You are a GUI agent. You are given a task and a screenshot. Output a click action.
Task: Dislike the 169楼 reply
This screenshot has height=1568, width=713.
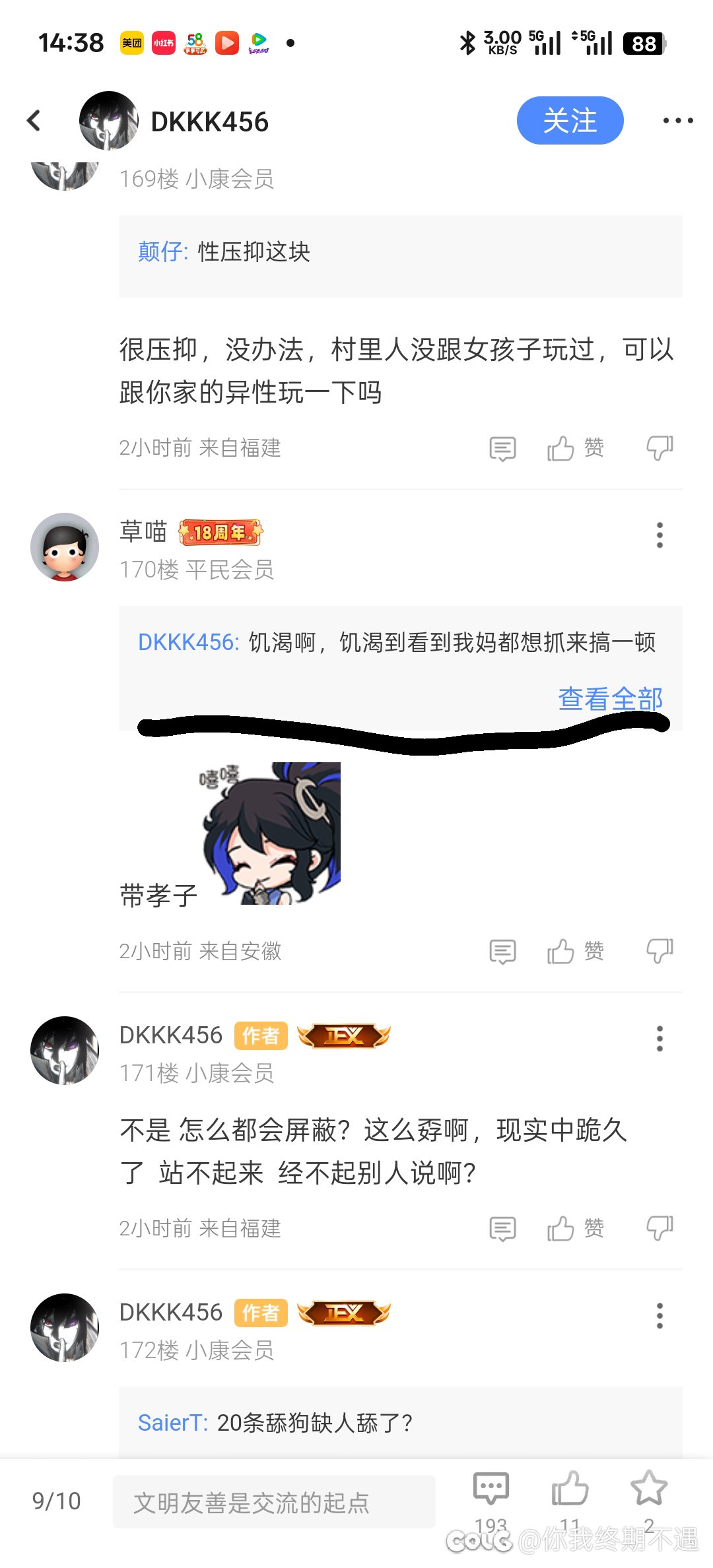(659, 449)
